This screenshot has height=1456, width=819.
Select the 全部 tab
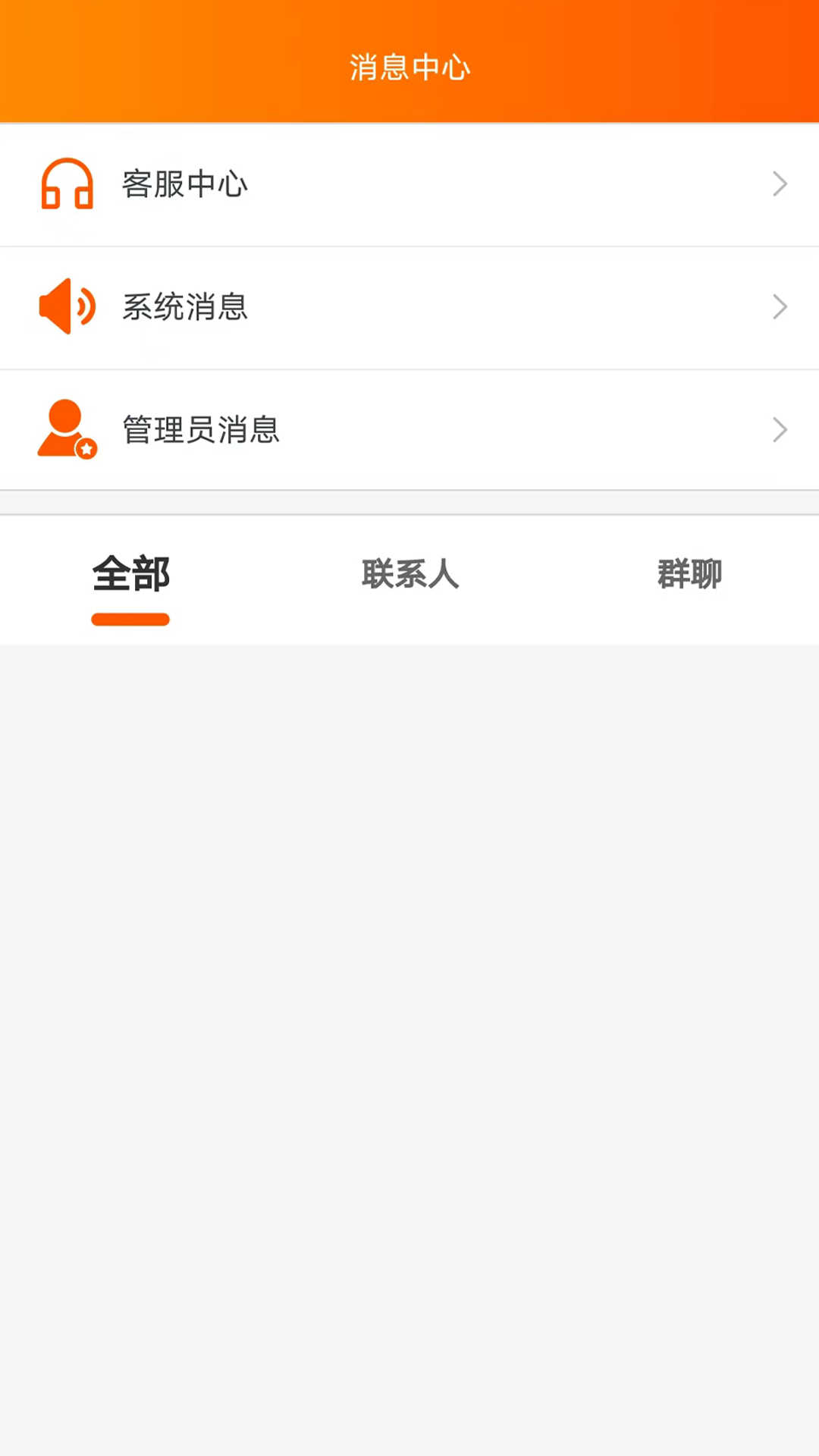tap(130, 574)
